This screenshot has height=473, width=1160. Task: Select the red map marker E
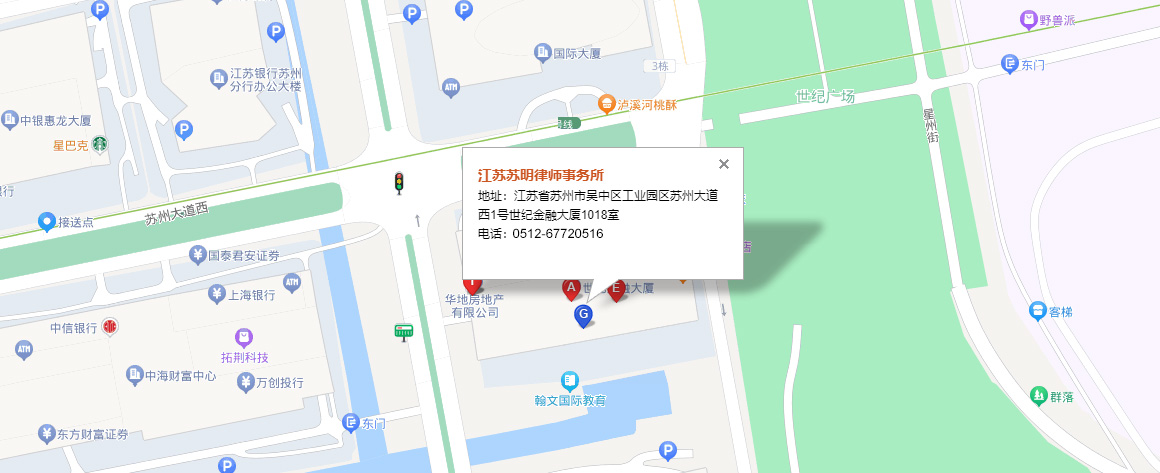tap(617, 290)
